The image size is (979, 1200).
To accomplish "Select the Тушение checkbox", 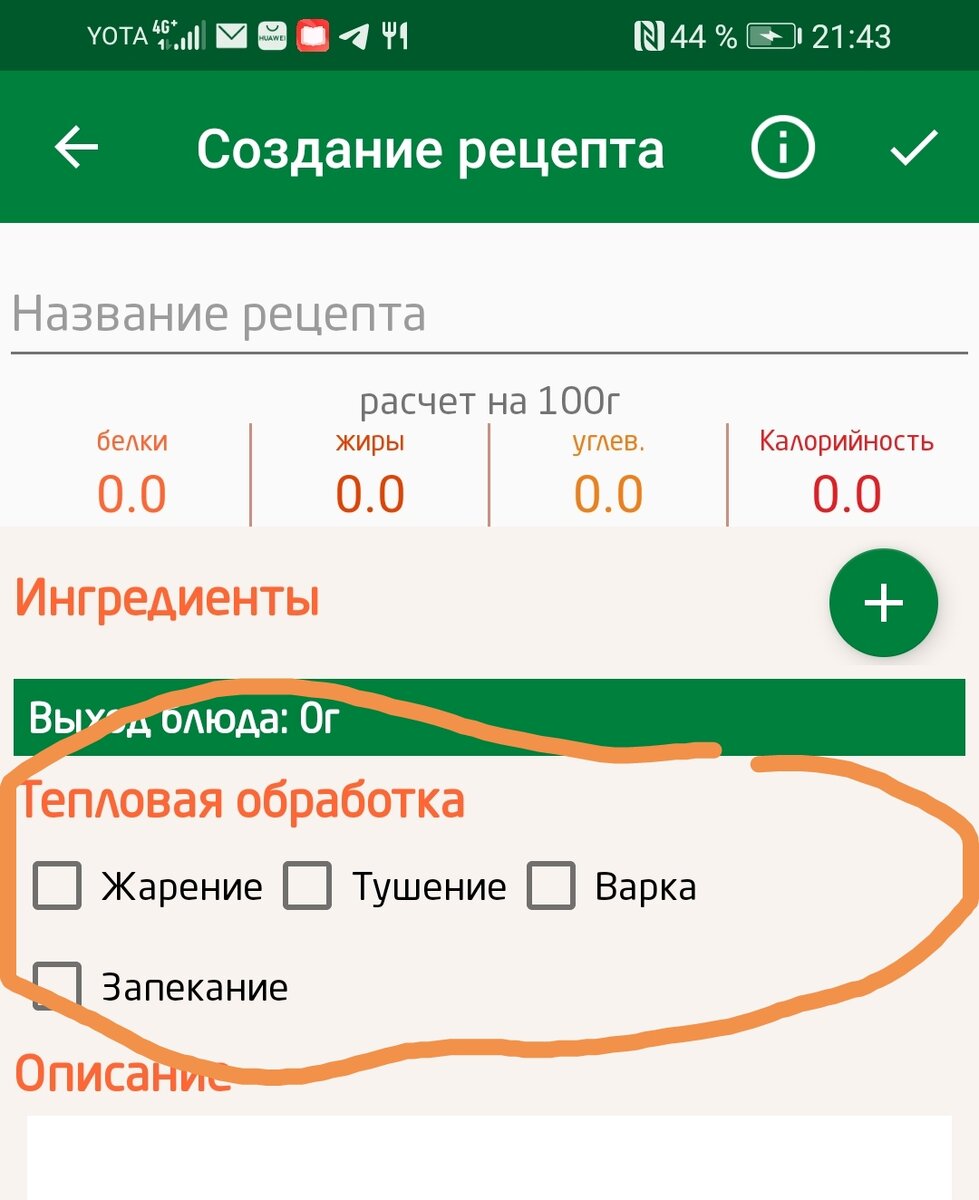I will 307,886.
